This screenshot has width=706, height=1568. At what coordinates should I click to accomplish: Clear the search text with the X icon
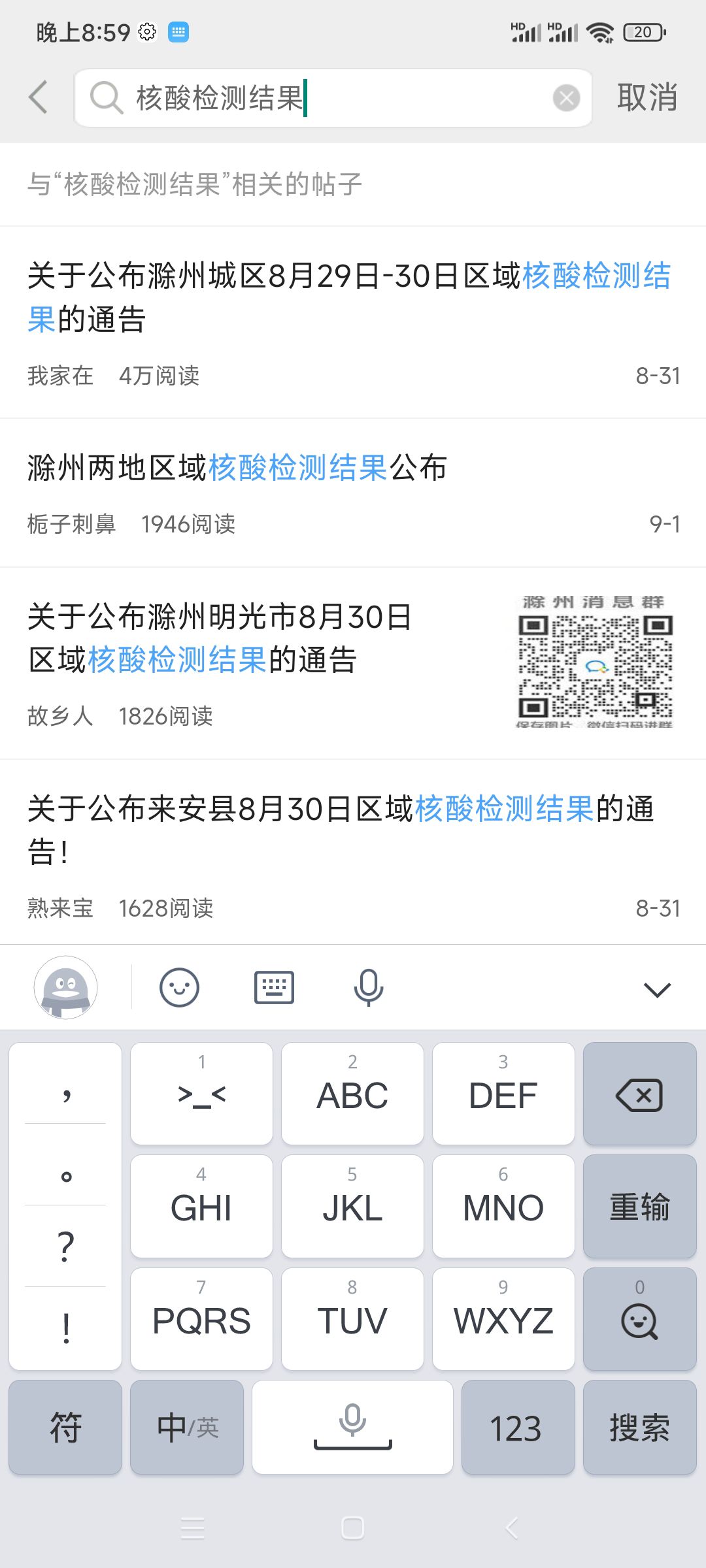(x=566, y=98)
